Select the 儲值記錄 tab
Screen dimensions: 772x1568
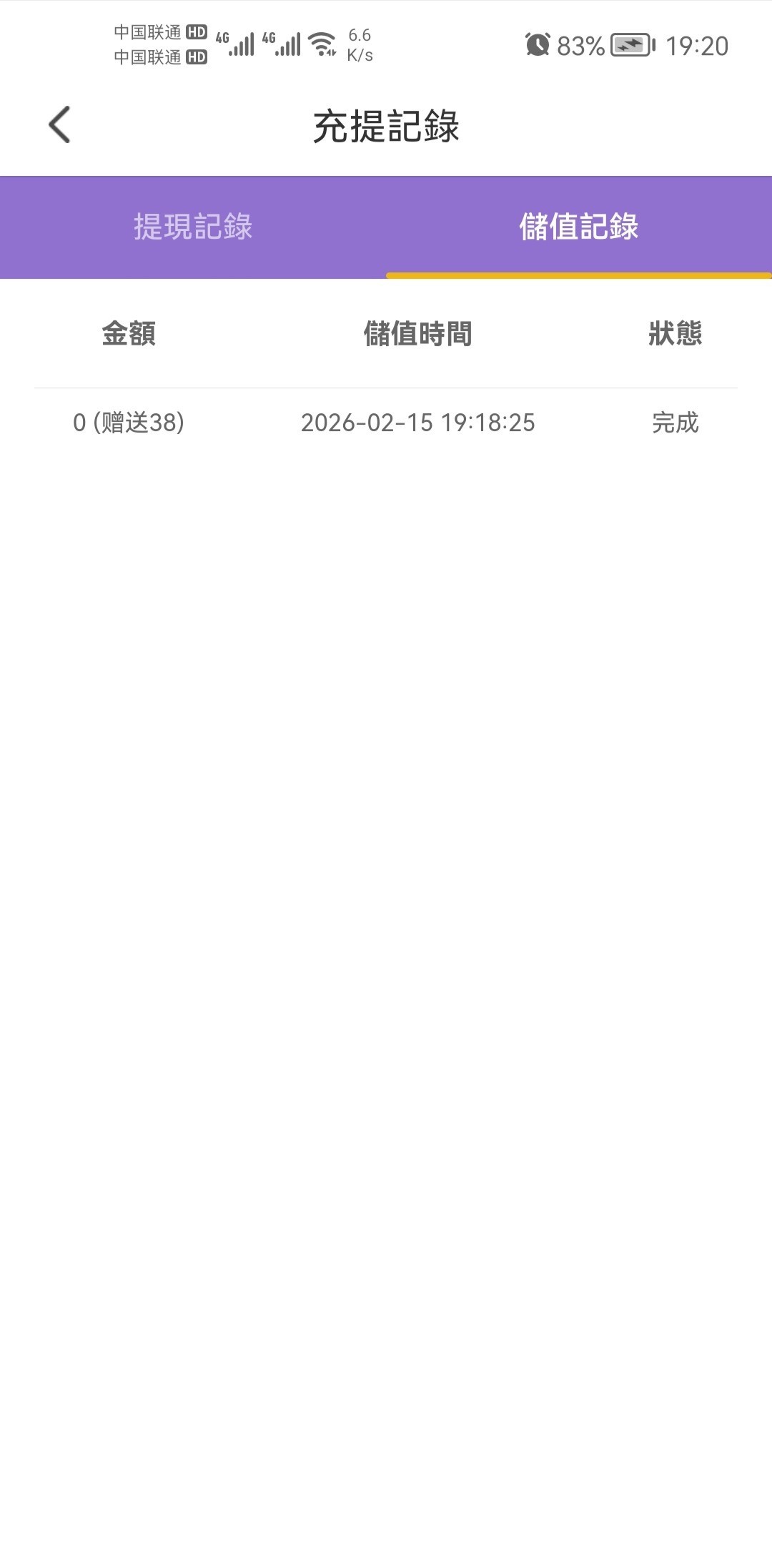pos(578,227)
